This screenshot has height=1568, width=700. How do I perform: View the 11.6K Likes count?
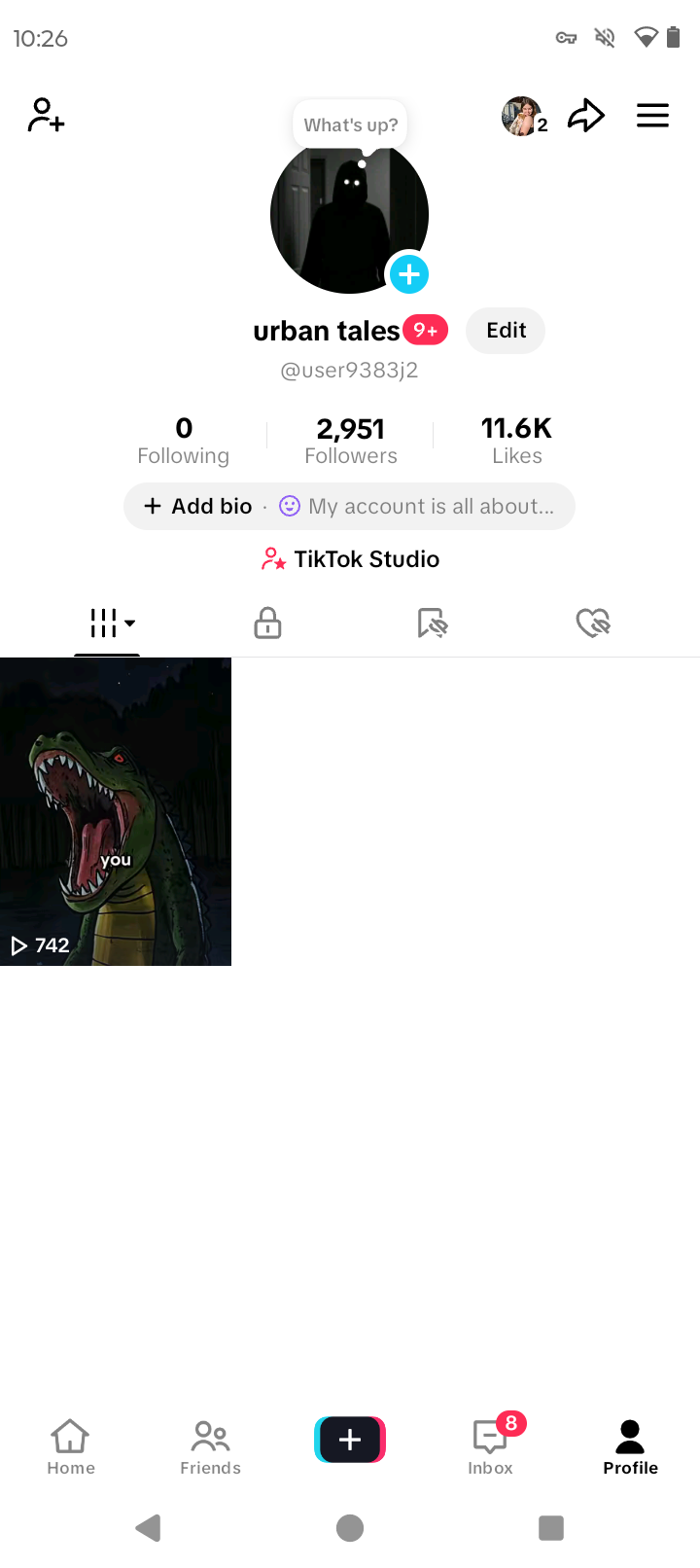516,441
